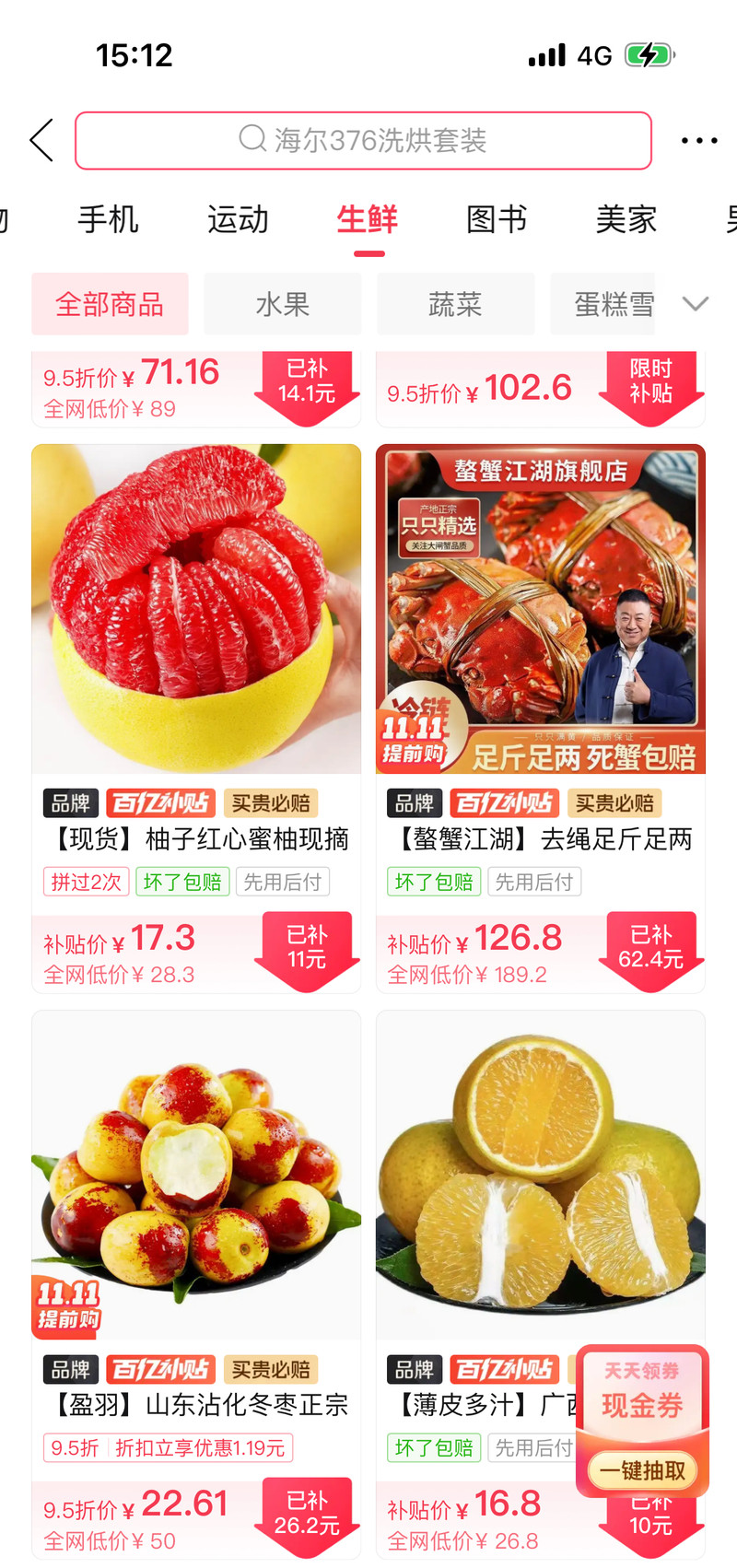Expand the category list chevron
Image resolution: width=737 pixels, height=1568 pixels.
click(x=696, y=304)
